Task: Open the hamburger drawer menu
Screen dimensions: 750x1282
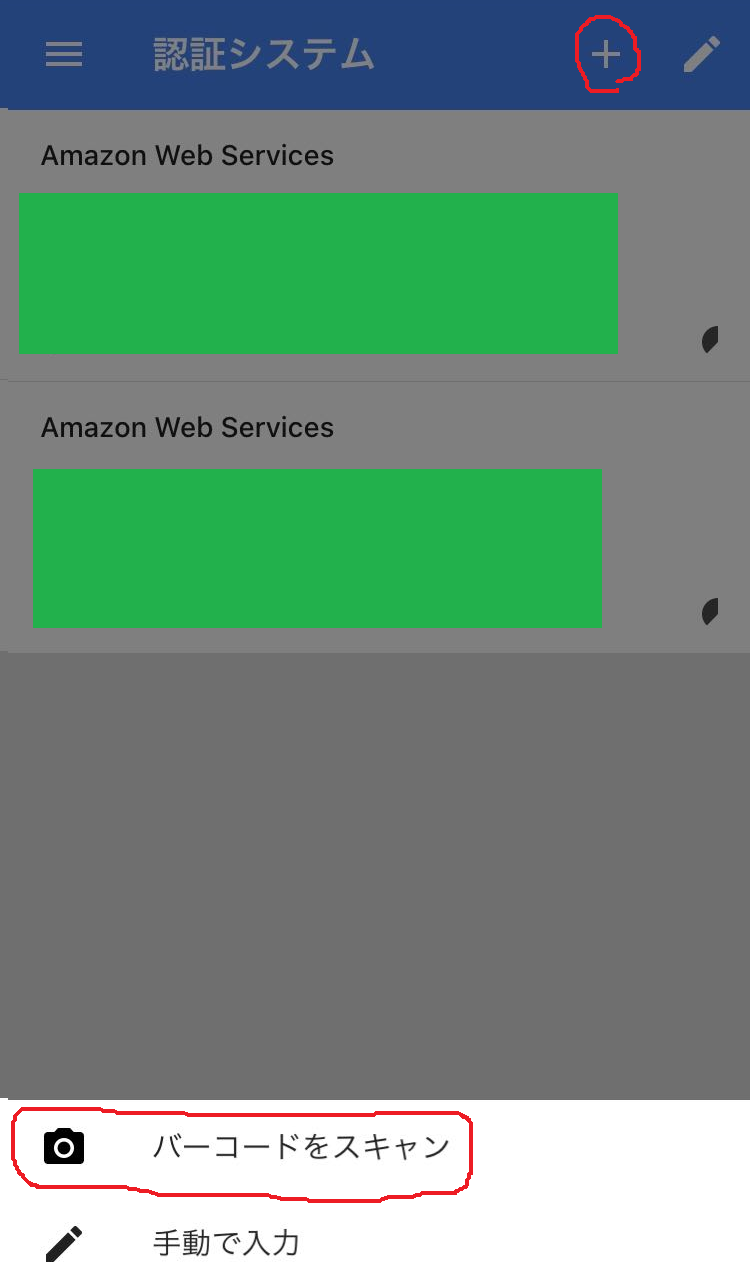Action: [64, 54]
